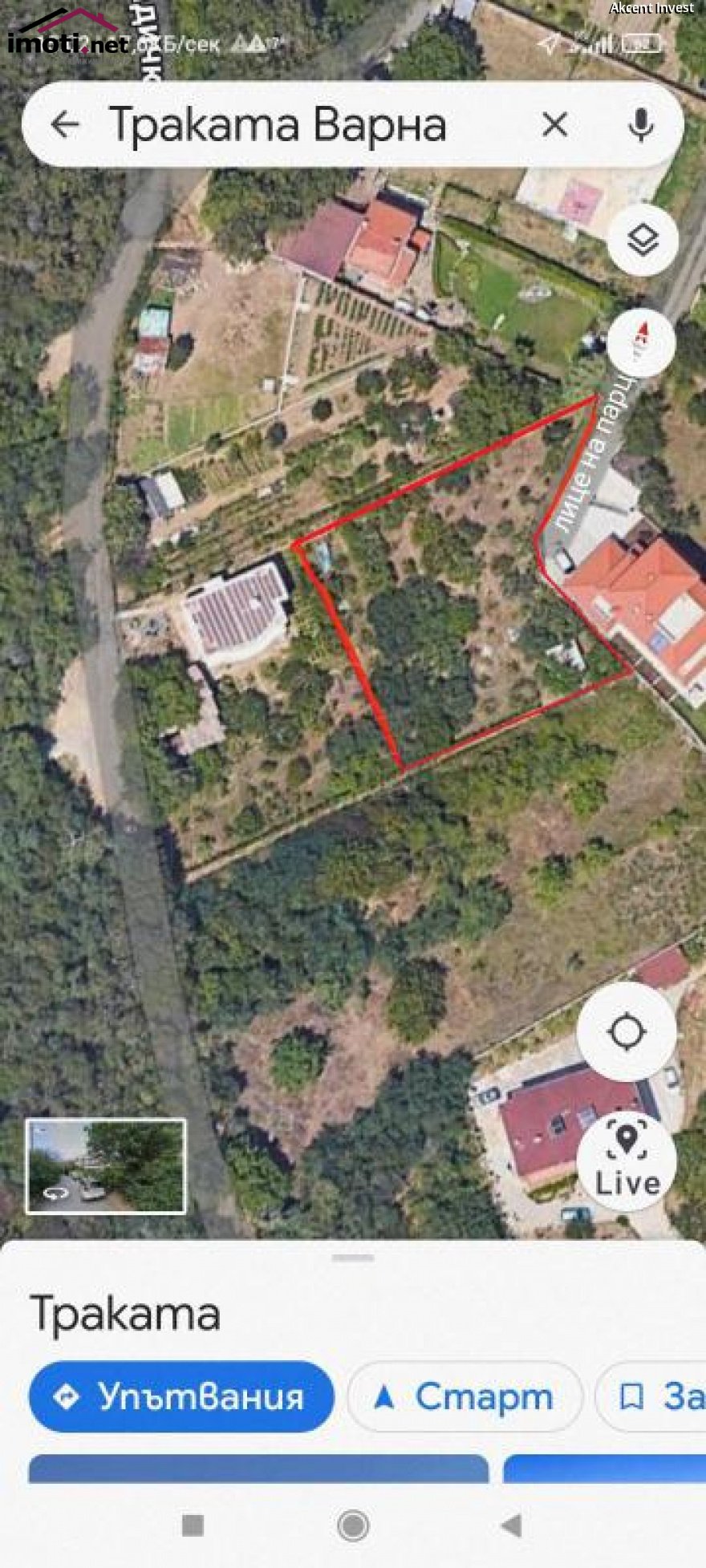The height and width of the screenshot is (1568, 706).
Task: Reset map orientation with the compass
Action: coord(640,342)
